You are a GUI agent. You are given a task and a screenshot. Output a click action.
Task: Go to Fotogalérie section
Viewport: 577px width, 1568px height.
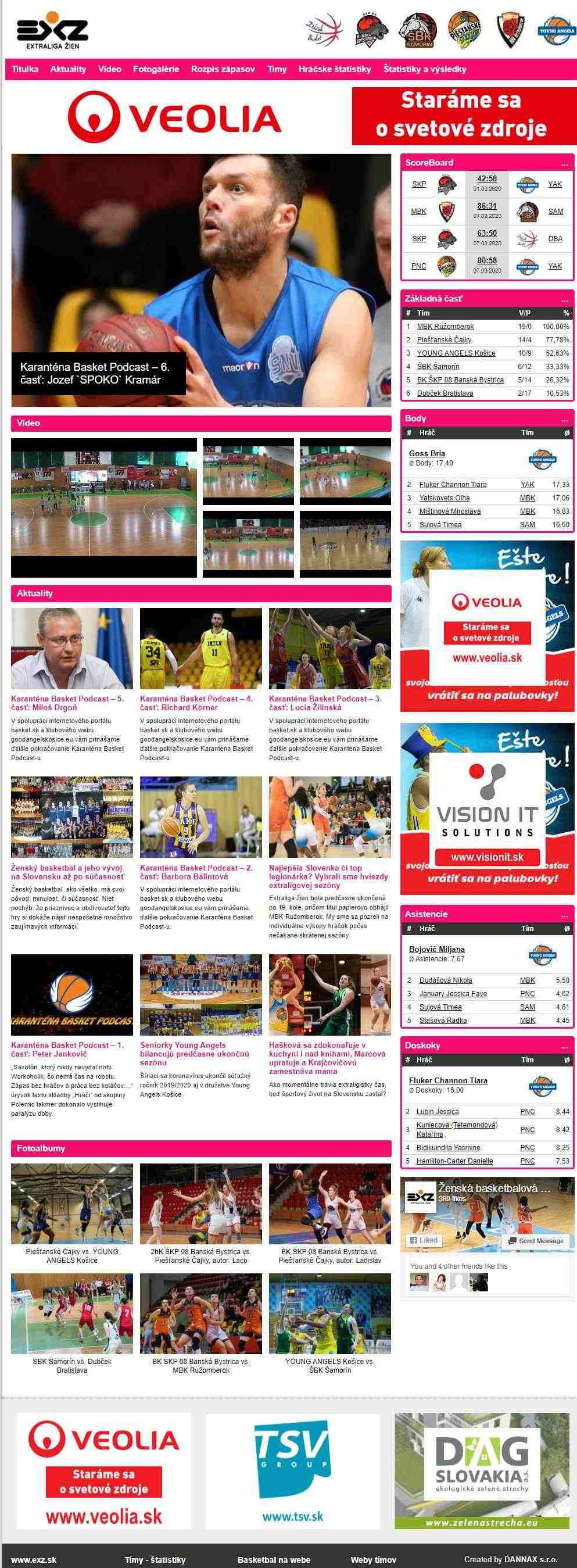pyautogui.click(x=156, y=69)
